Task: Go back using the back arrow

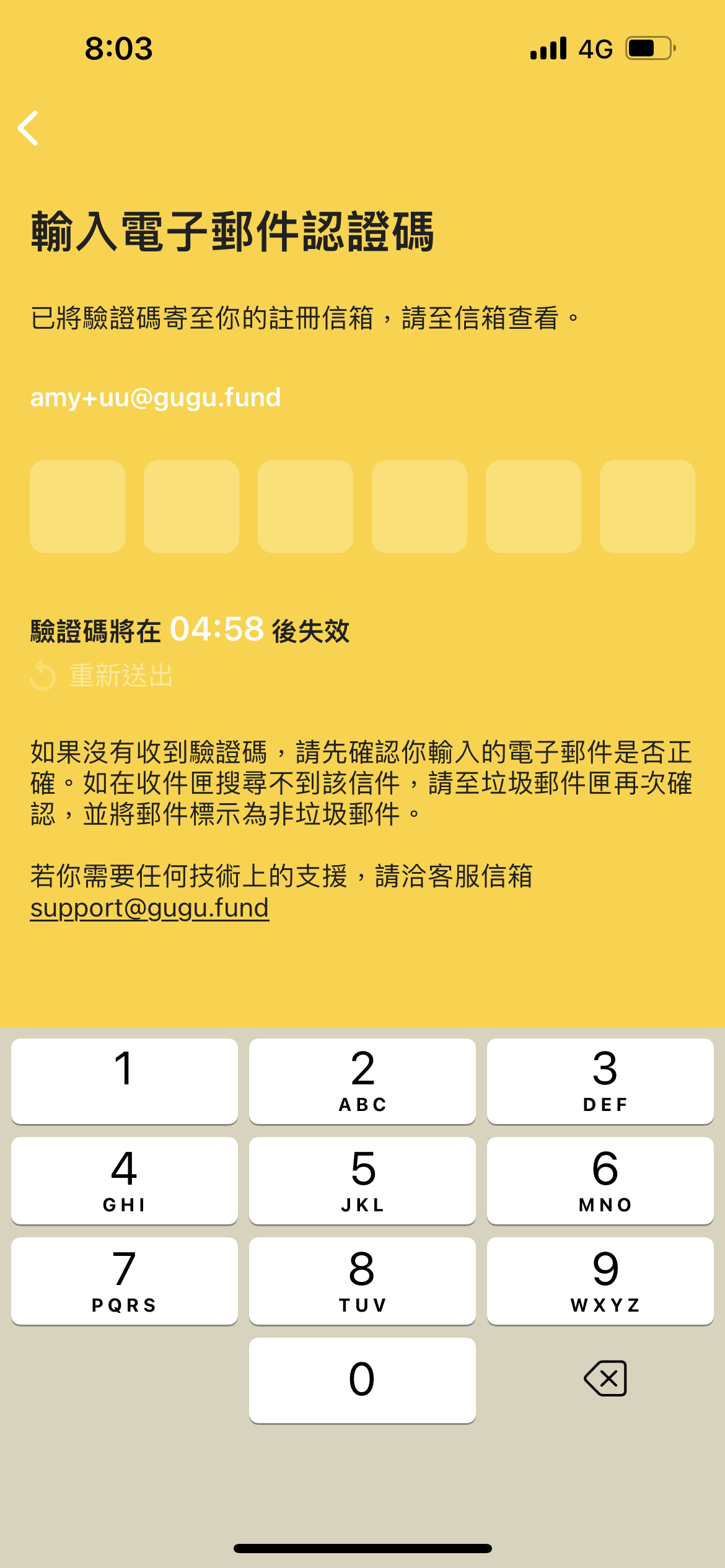Action: click(x=29, y=128)
